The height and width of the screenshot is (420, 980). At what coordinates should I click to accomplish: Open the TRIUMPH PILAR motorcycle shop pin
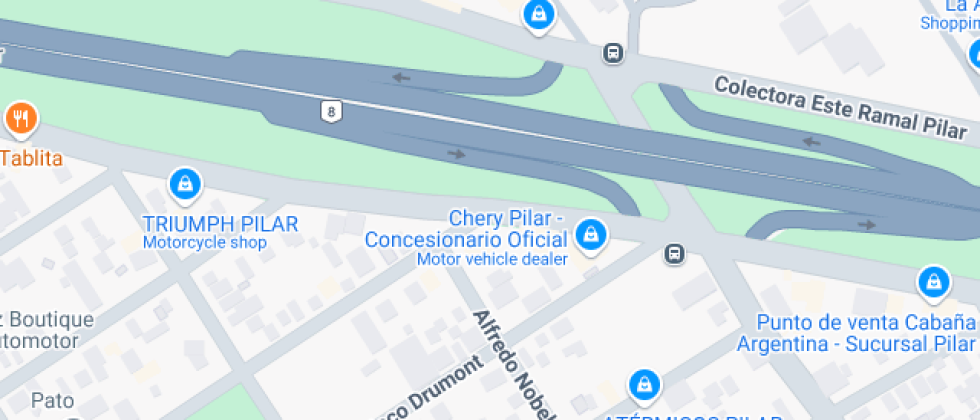185,183
